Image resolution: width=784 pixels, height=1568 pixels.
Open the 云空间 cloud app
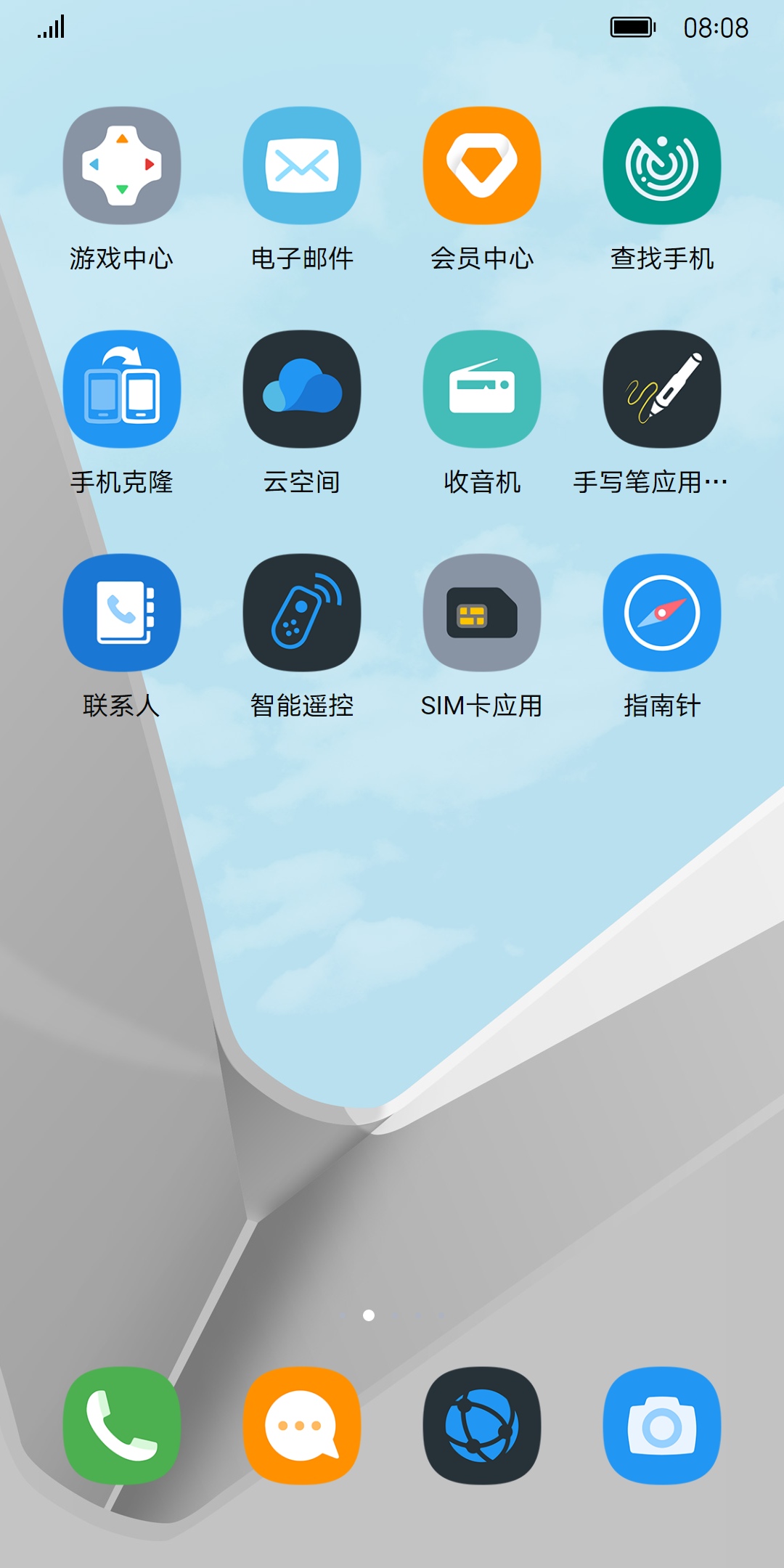click(x=301, y=389)
